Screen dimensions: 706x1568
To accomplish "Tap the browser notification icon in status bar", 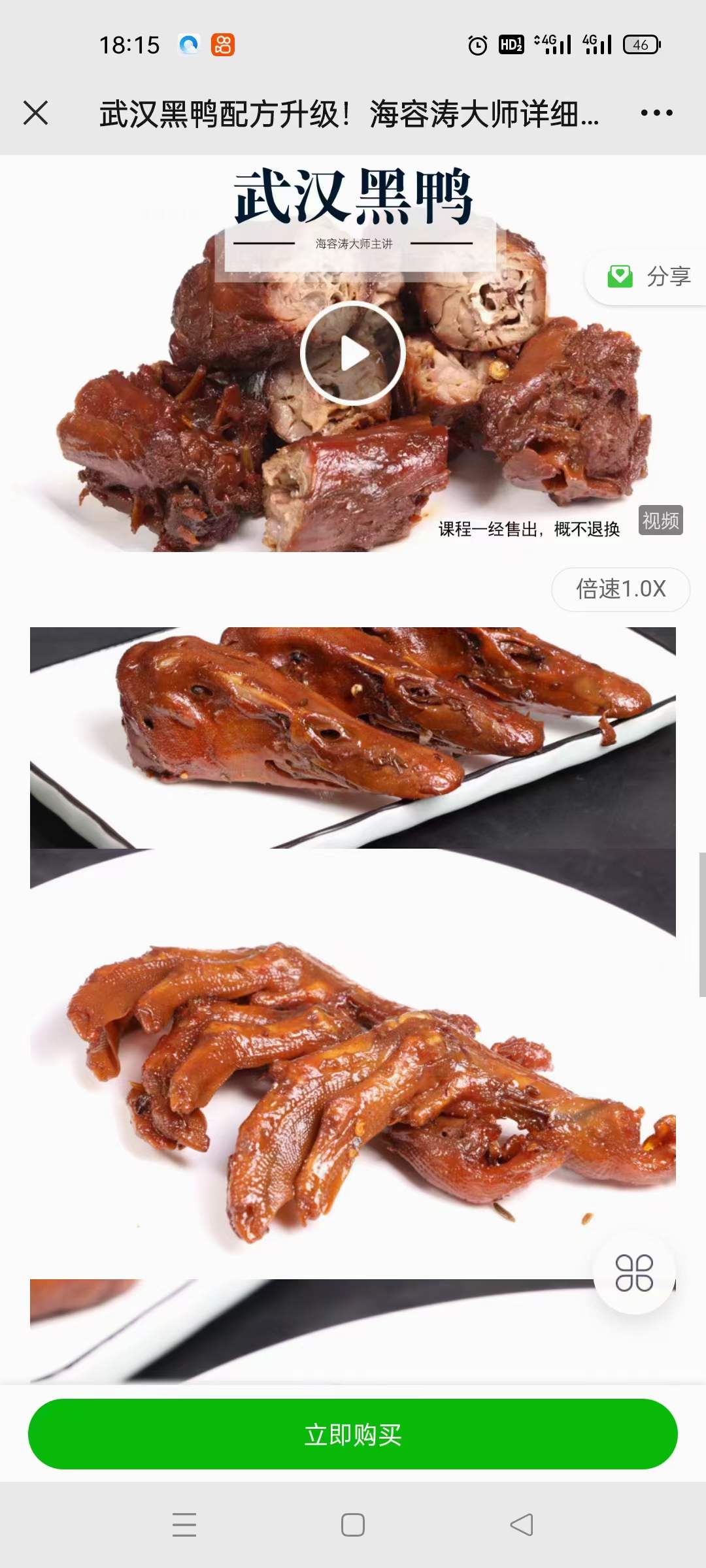I will [188, 43].
